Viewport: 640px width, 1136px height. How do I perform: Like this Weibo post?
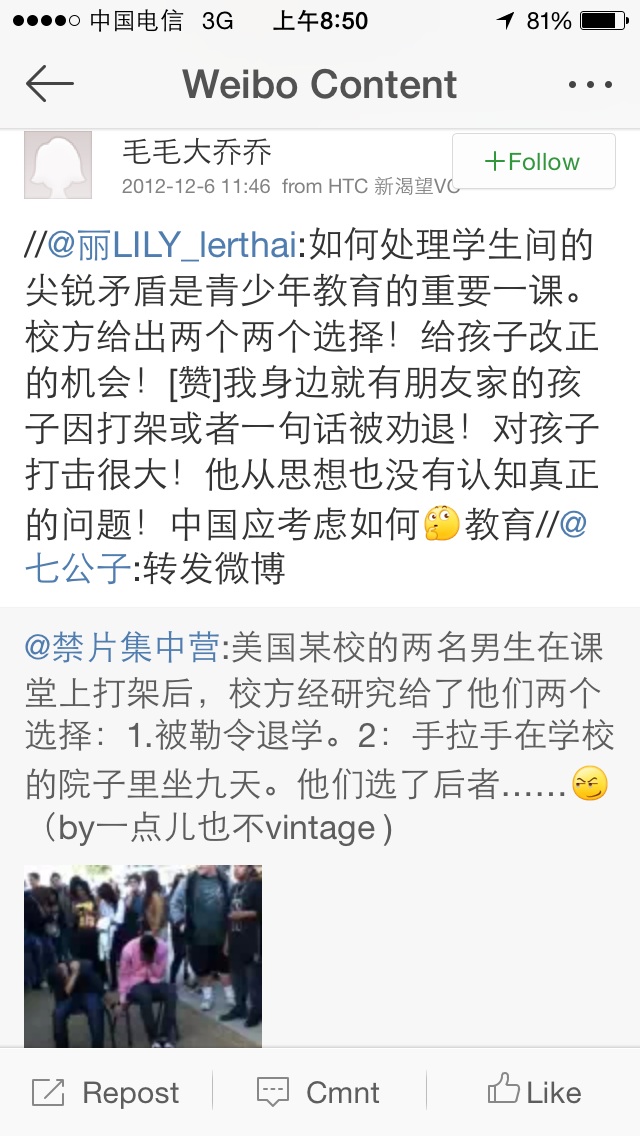[x=533, y=1092]
